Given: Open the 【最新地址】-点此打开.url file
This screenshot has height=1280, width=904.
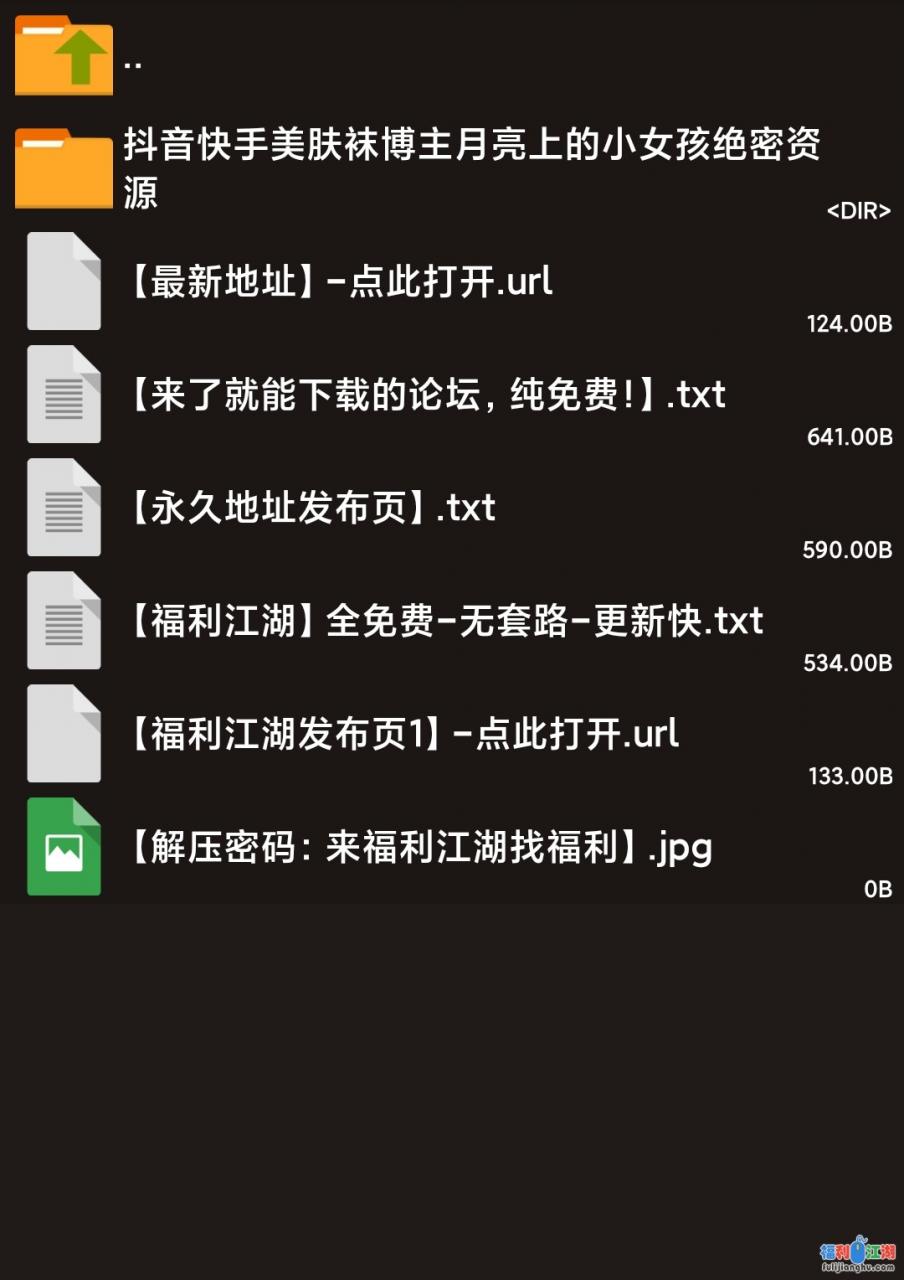Looking at the screenshot, I should pos(340,282).
